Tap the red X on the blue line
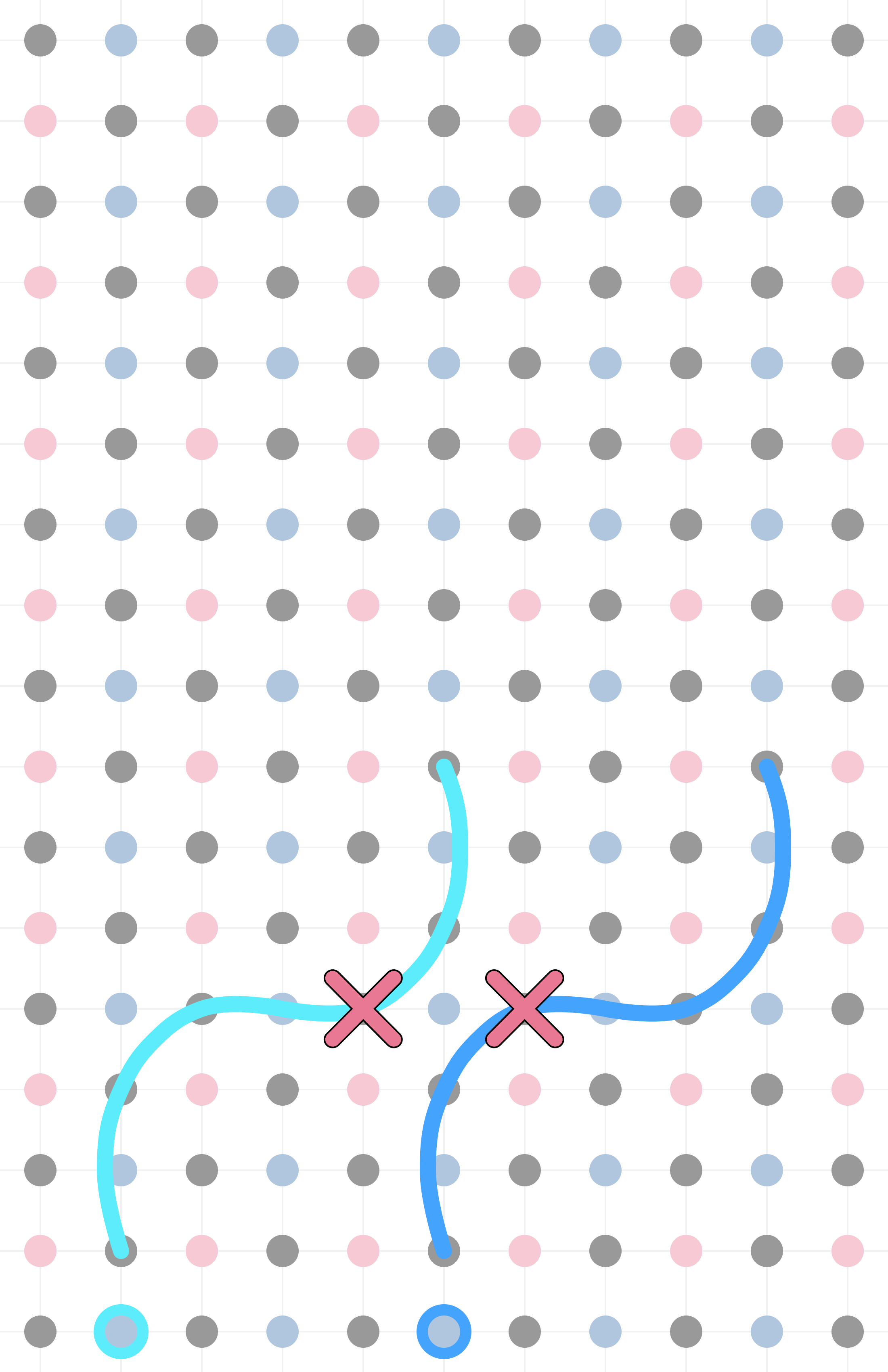Screen dimensions: 888x1372 click(525, 1009)
